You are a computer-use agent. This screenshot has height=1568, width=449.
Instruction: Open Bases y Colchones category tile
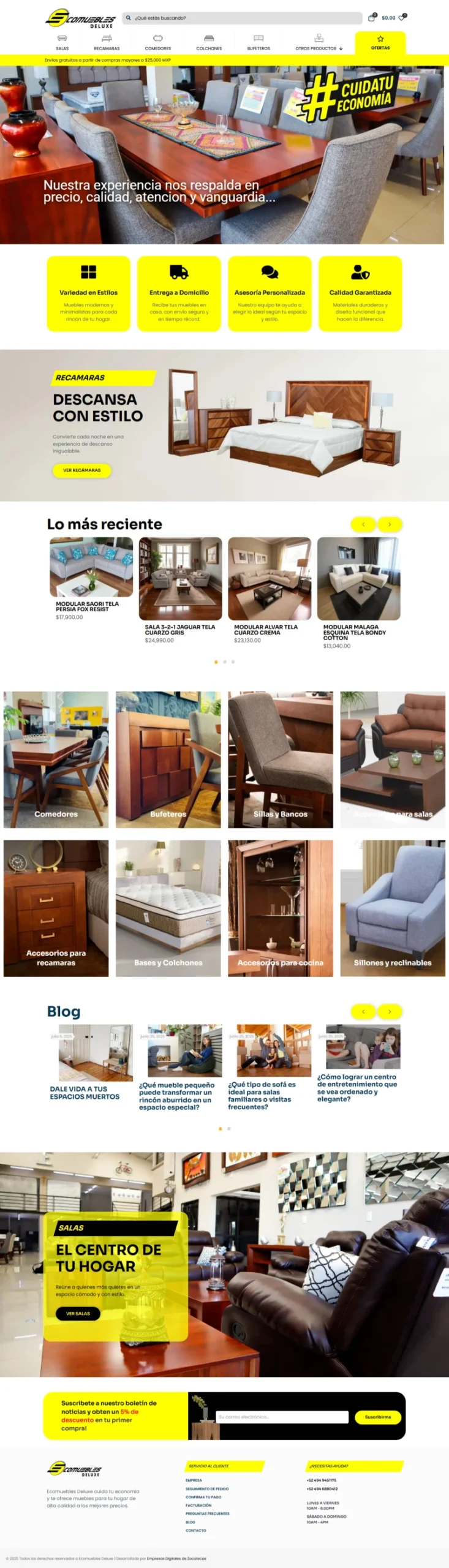click(x=168, y=908)
